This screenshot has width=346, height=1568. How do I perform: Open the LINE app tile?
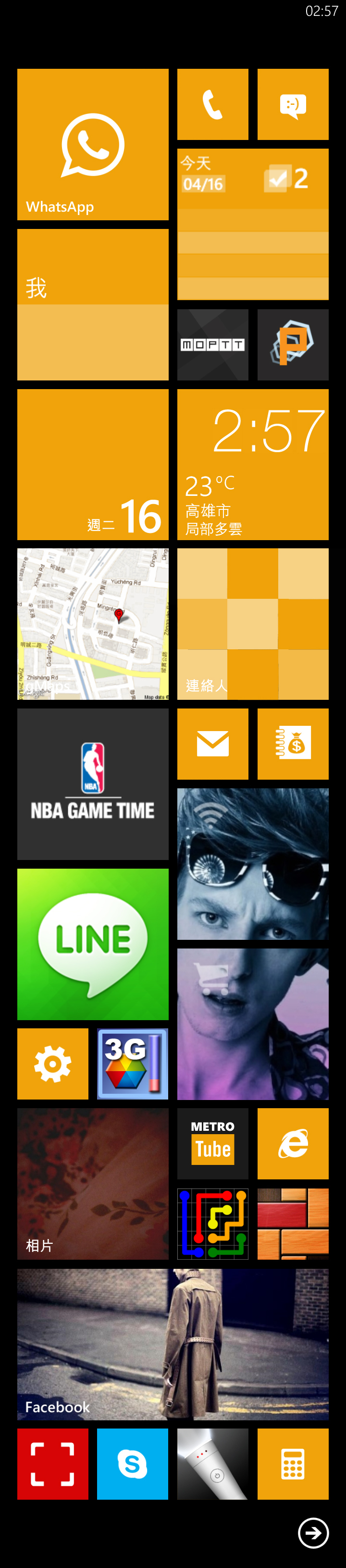click(92, 944)
